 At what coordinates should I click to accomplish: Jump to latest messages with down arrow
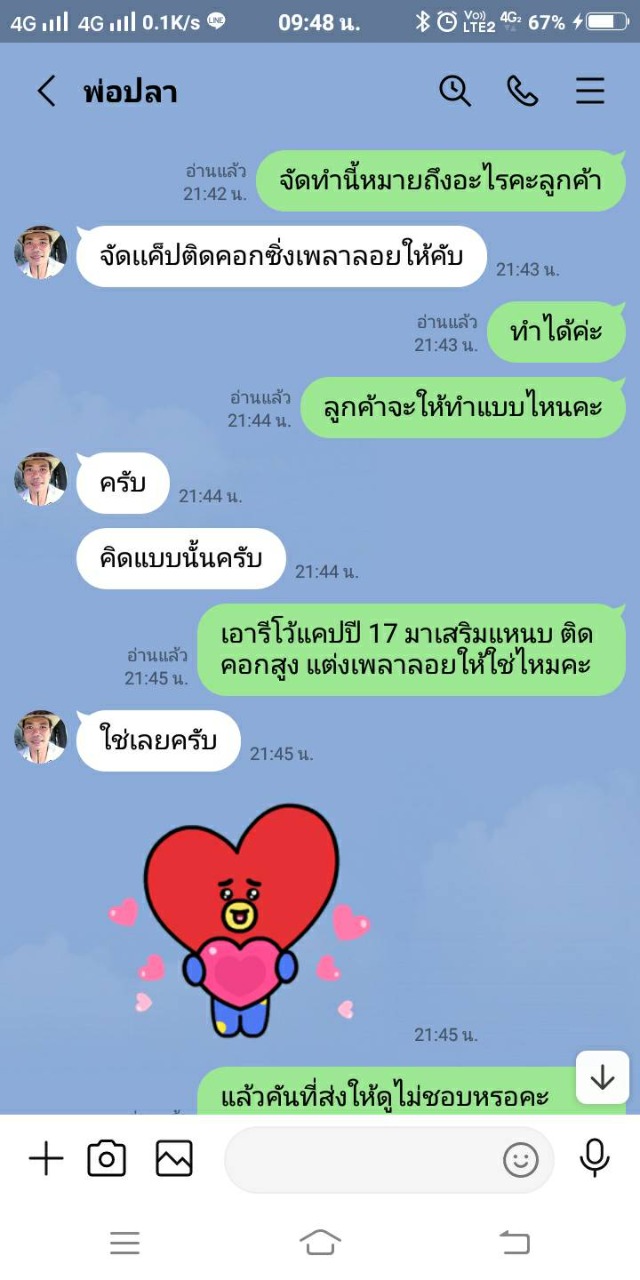click(602, 1077)
